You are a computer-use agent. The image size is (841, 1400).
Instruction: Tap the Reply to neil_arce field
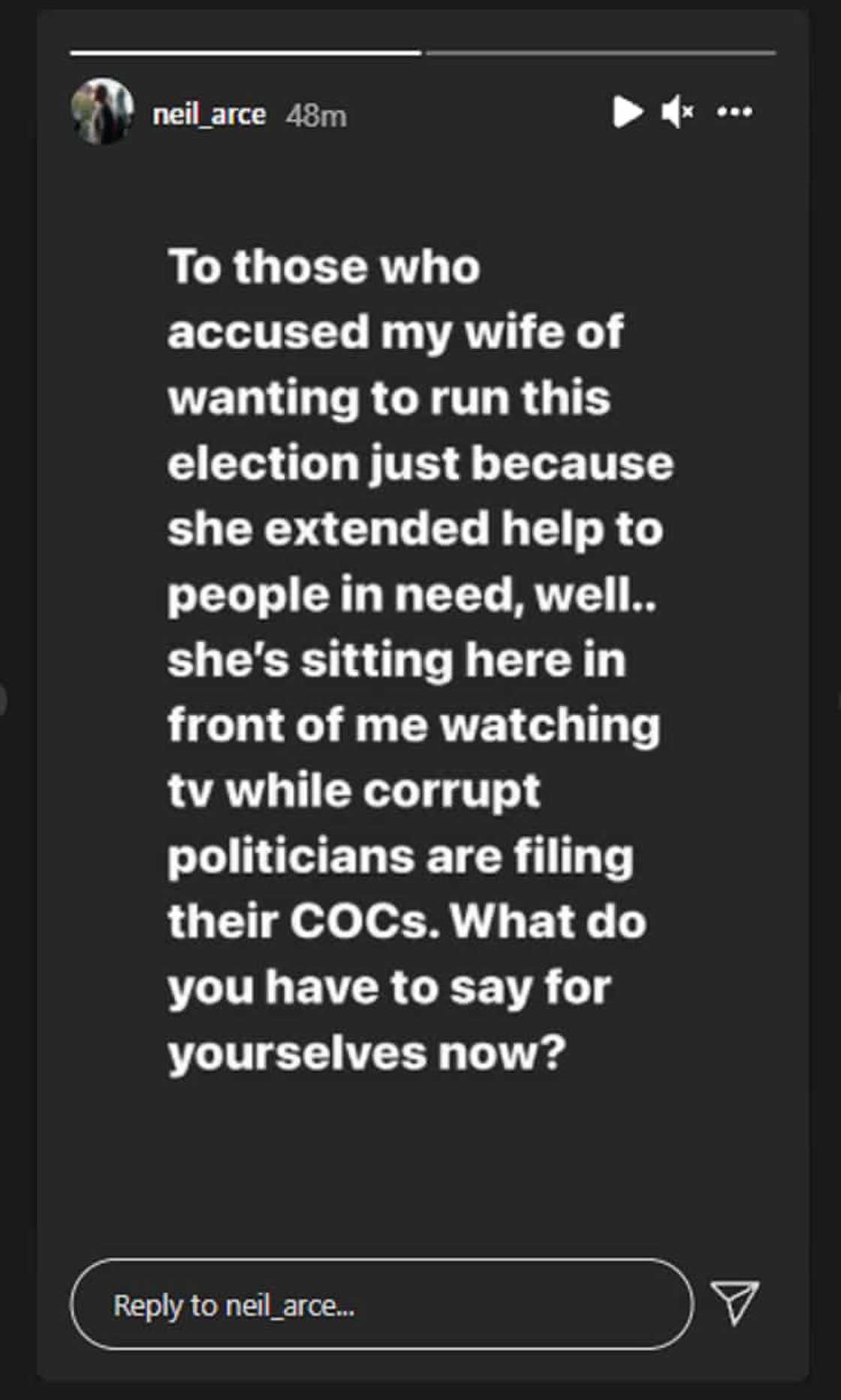point(381,1305)
